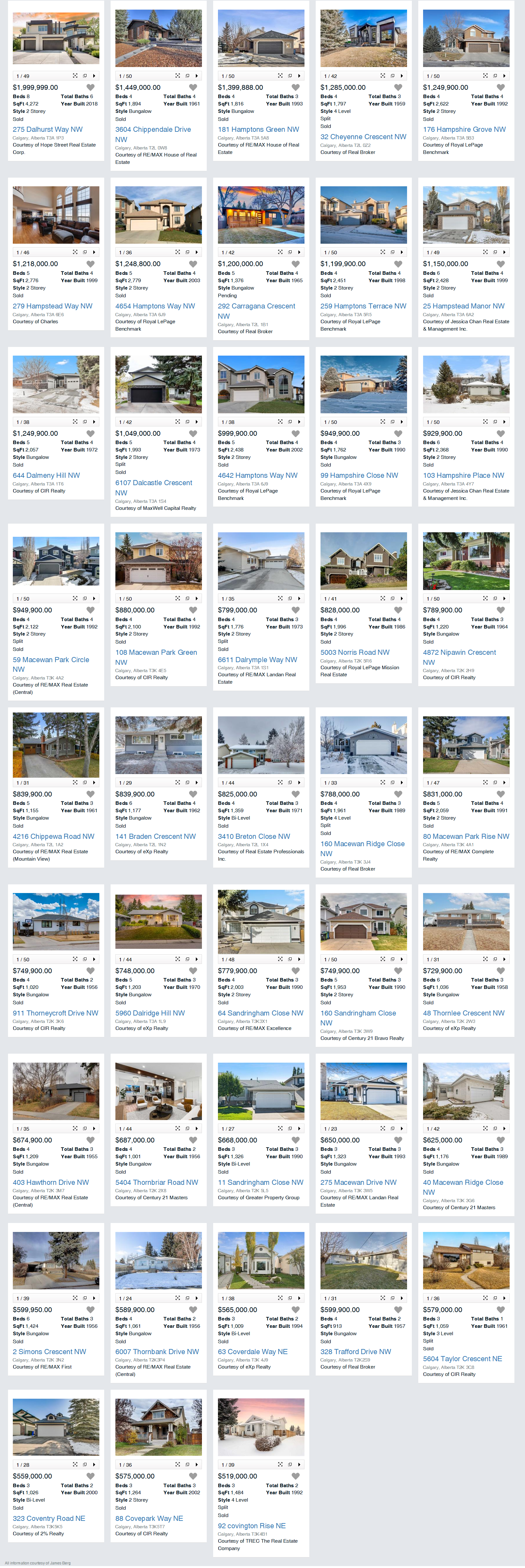View the photo of 6107 Dalcastle Crescent NW
The width and height of the screenshot is (525, 1568).
(158, 384)
